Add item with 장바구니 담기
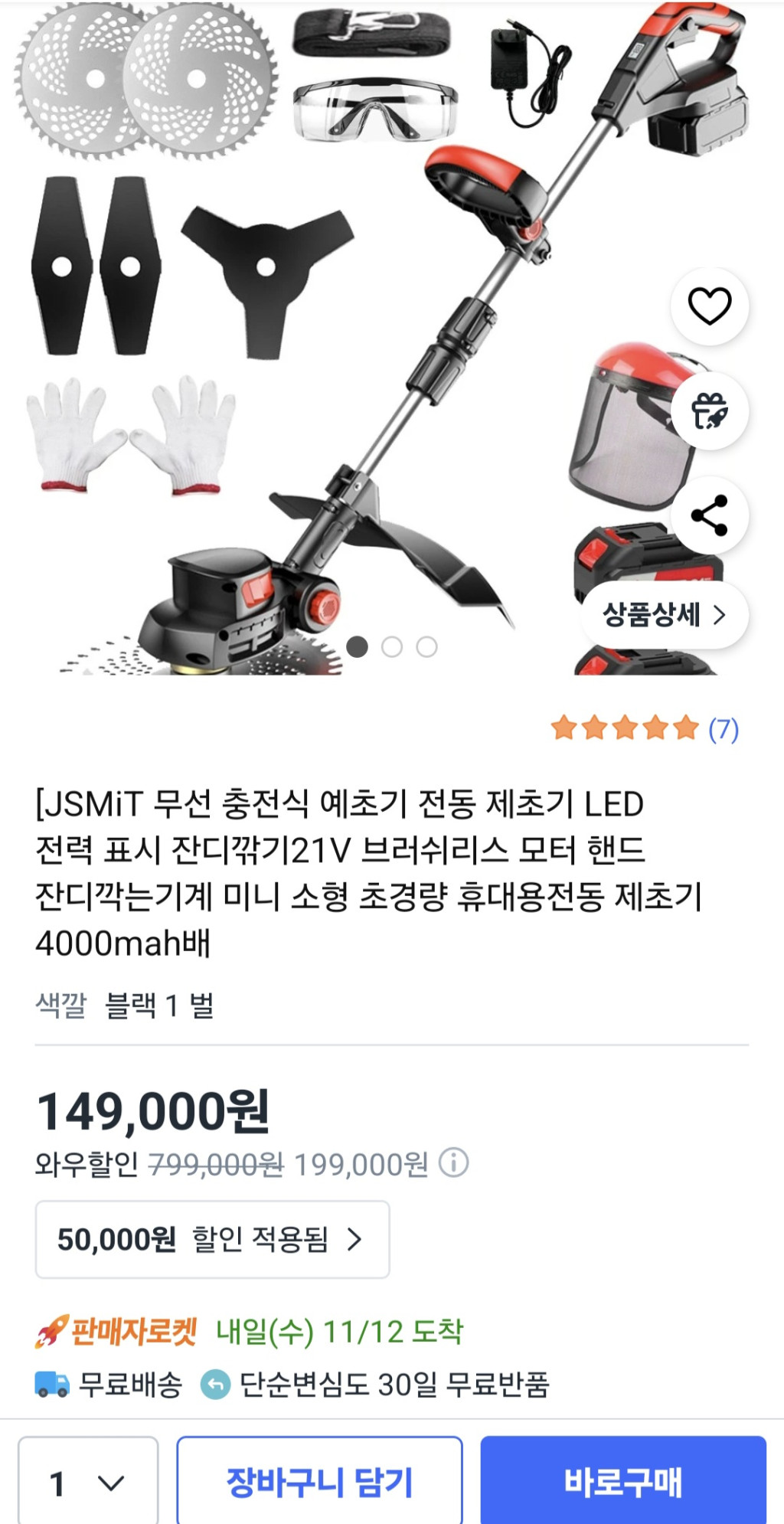This screenshot has width=784, height=1524. [x=319, y=1483]
